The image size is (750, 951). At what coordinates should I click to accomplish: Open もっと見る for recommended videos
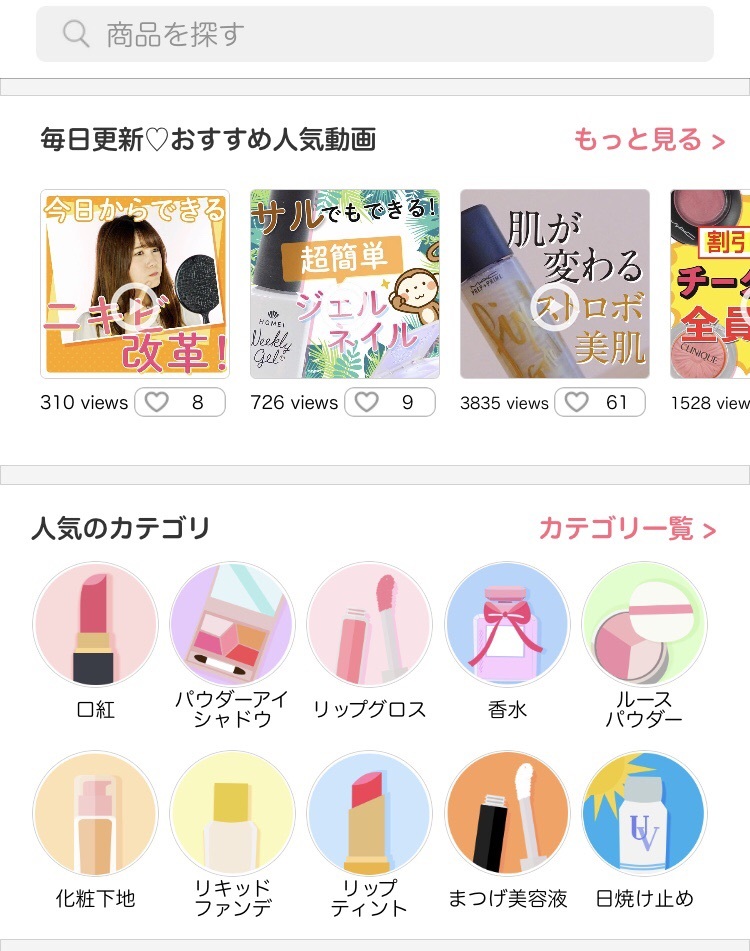point(649,140)
